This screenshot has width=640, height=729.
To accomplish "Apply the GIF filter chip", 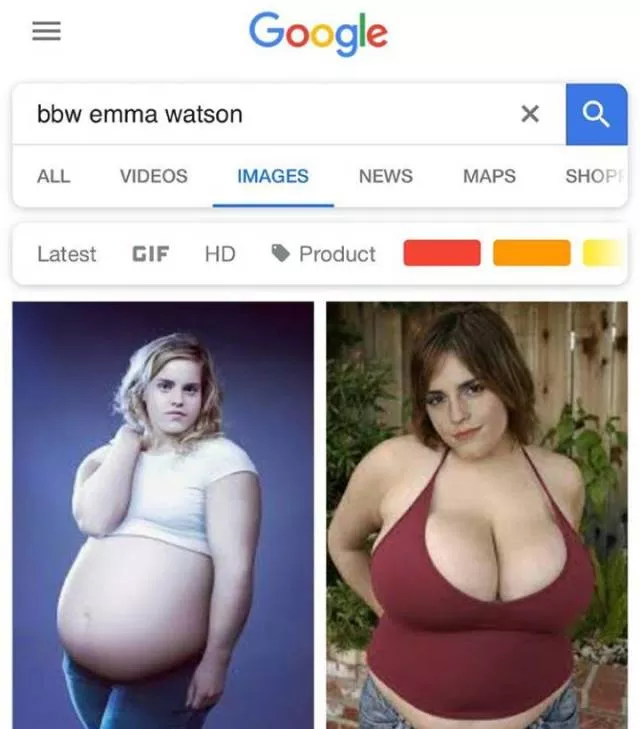I will (x=151, y=254).
